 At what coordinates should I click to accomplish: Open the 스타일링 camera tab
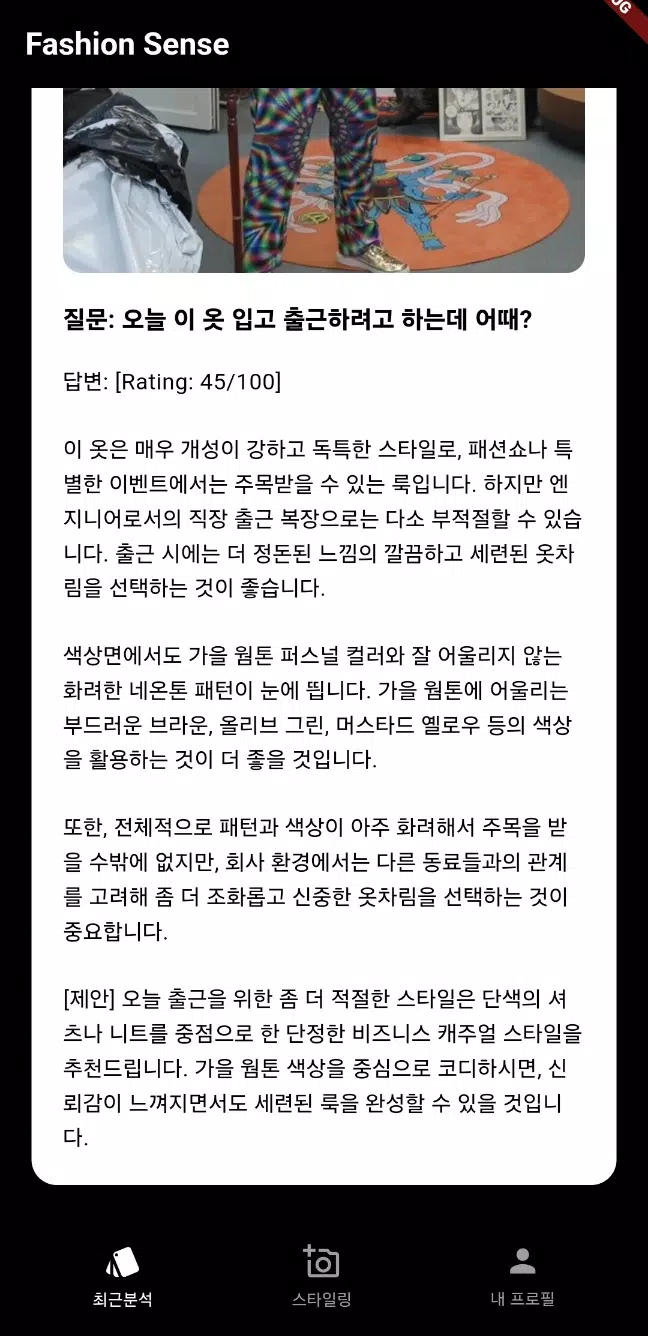tap(322, 1276)
